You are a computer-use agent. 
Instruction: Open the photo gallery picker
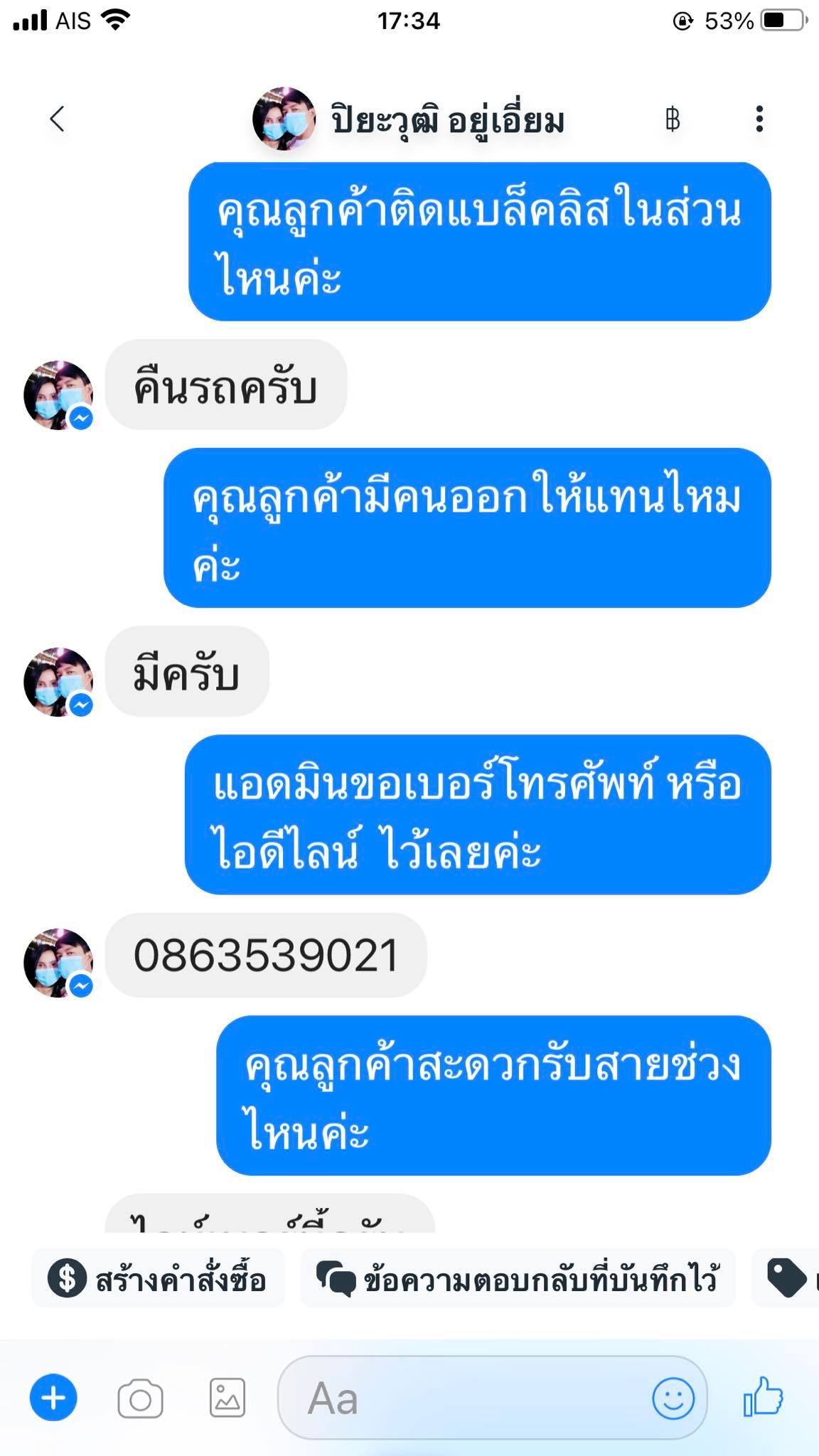pyautogui.click(x=227, y=1398)
